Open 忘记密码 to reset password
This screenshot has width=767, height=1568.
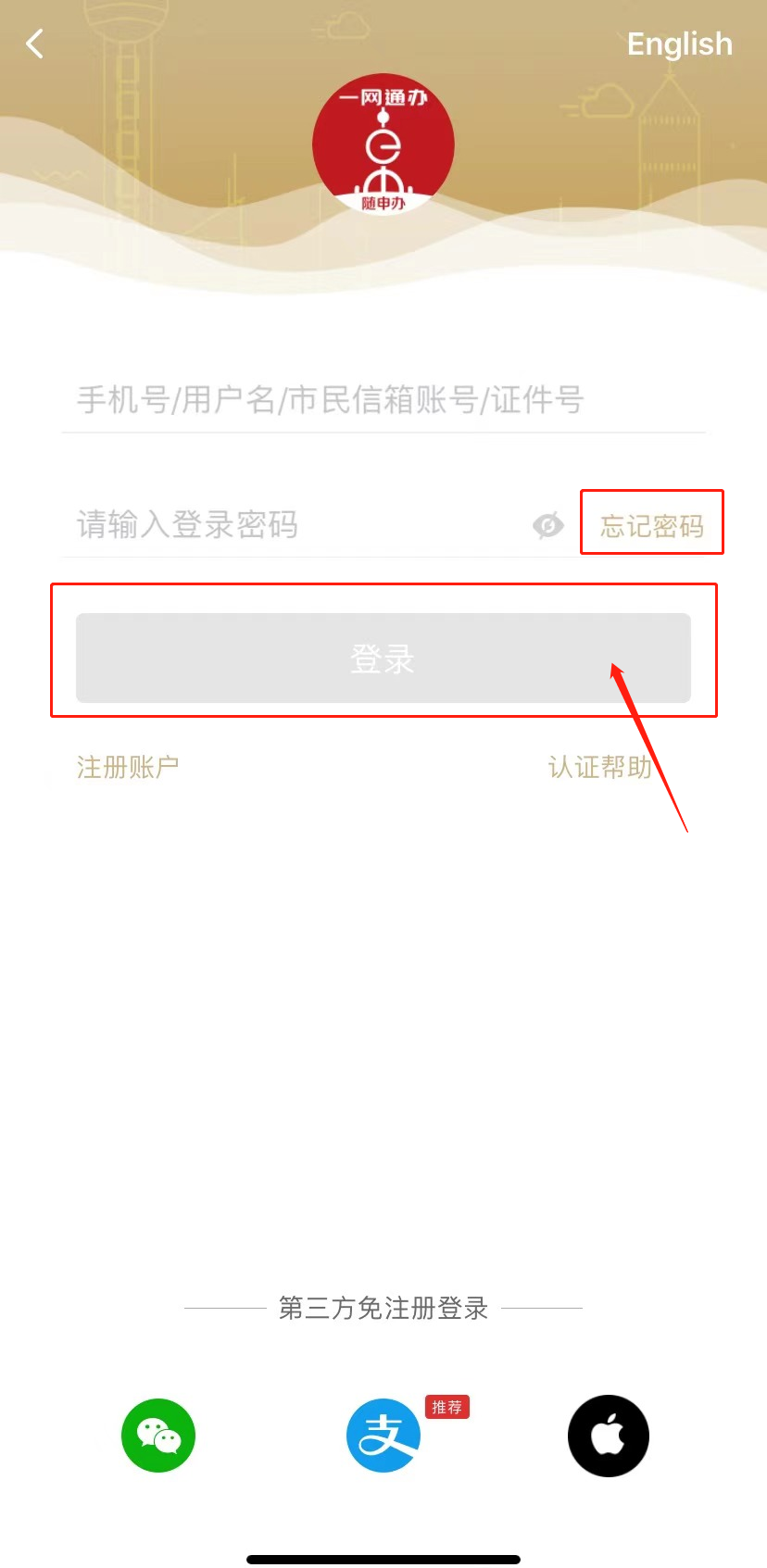(651, 526)
